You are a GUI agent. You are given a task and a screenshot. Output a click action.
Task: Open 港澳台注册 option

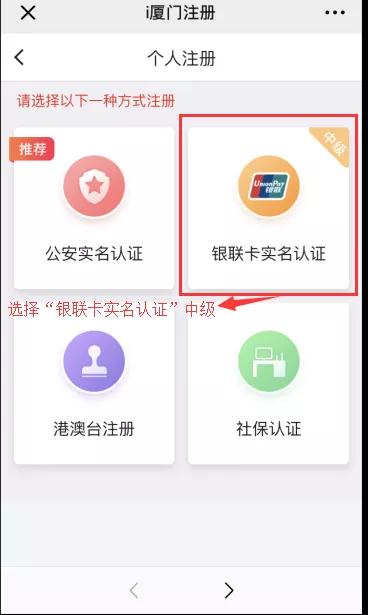coord(94,383)
